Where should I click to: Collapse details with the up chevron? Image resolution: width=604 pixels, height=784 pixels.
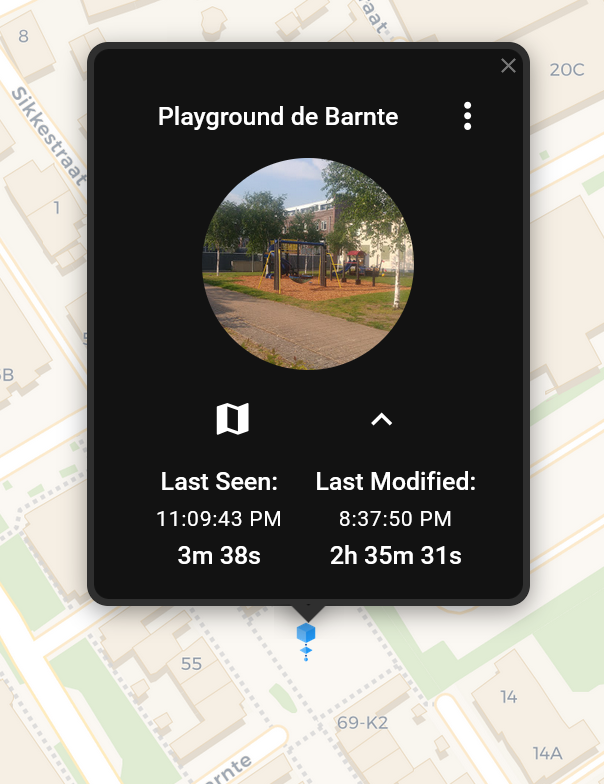[x=381, y=420]
